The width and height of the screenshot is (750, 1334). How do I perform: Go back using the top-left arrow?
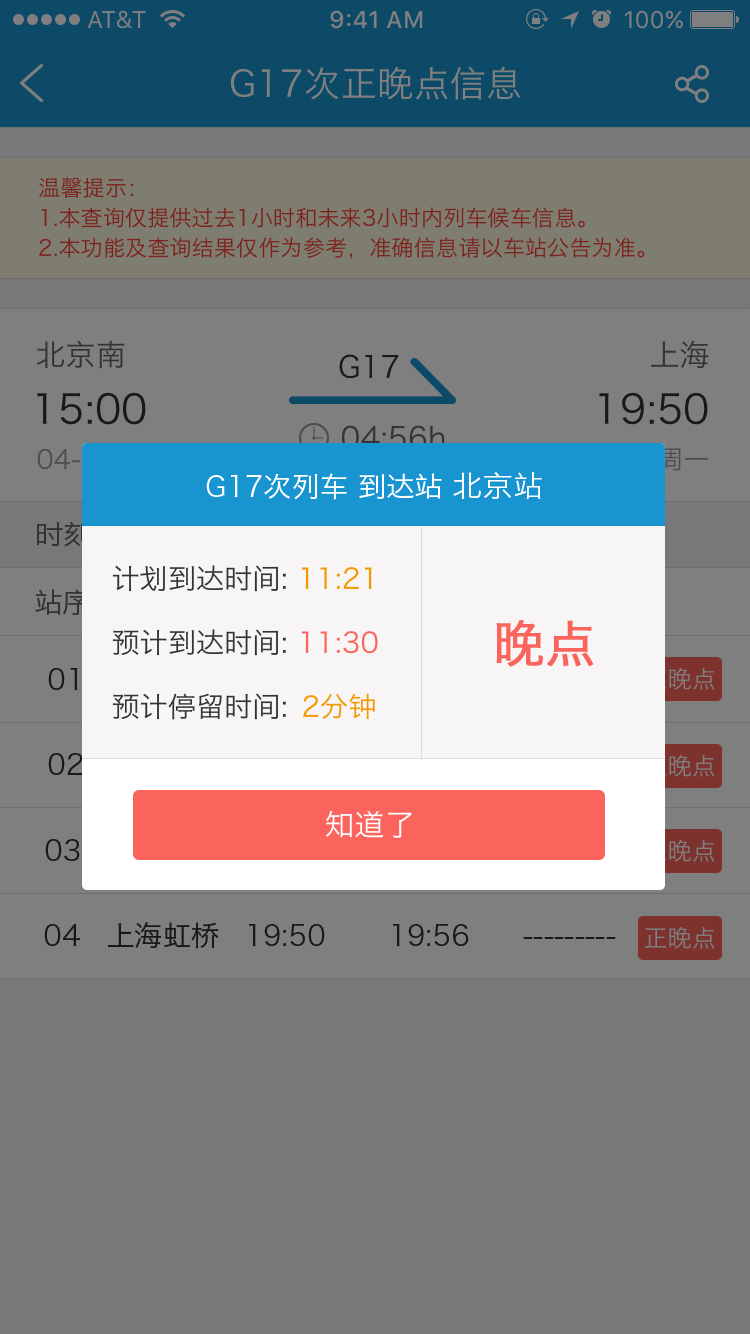point(32,83)
